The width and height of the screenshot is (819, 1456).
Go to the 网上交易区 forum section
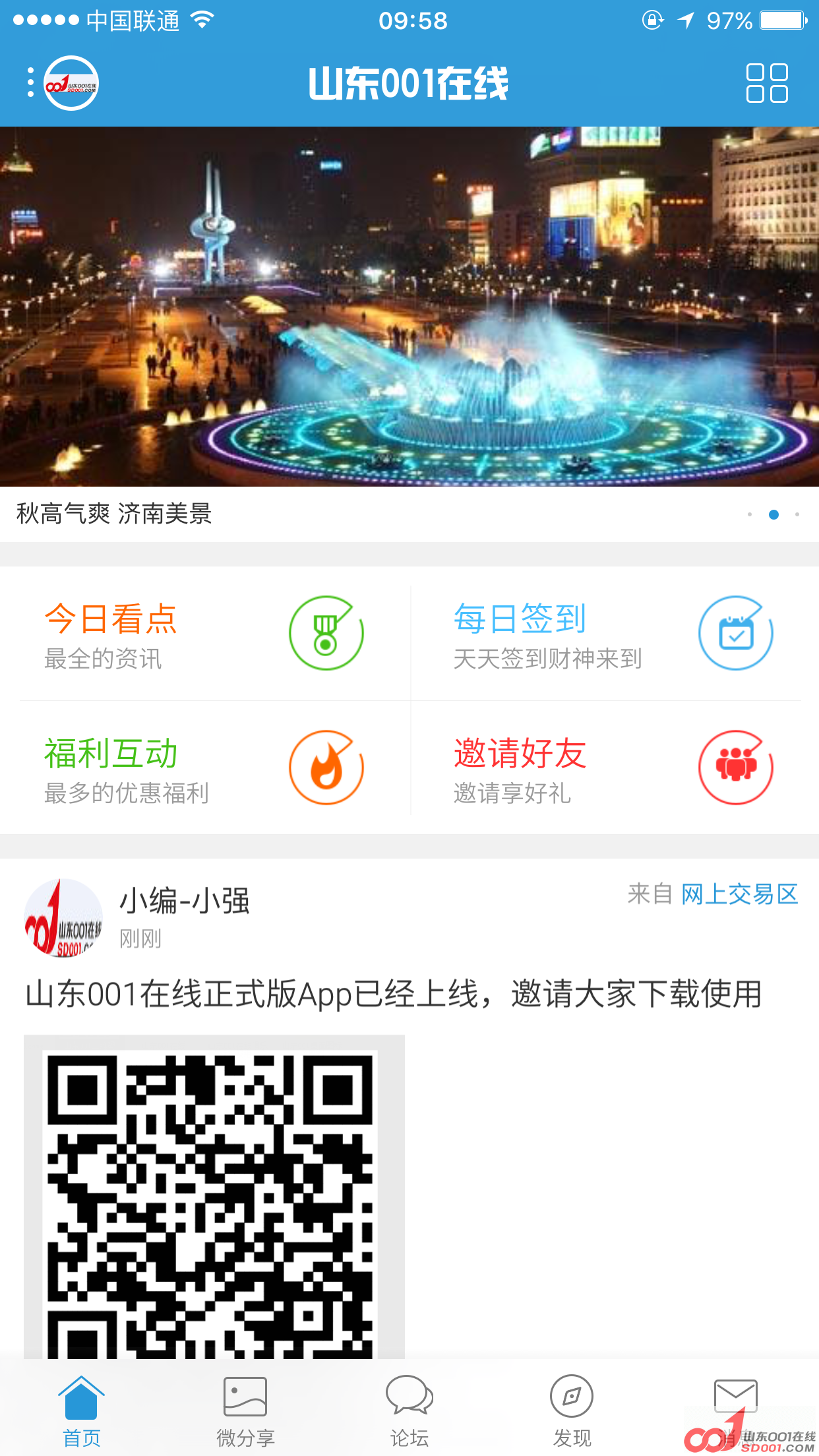[739, 895]
